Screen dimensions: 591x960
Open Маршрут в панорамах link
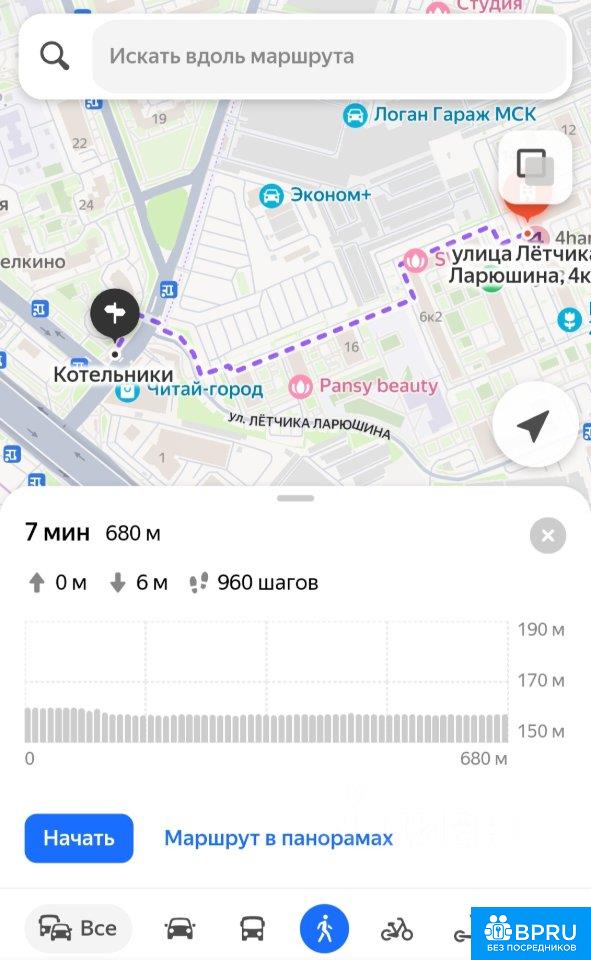(279, 838)
